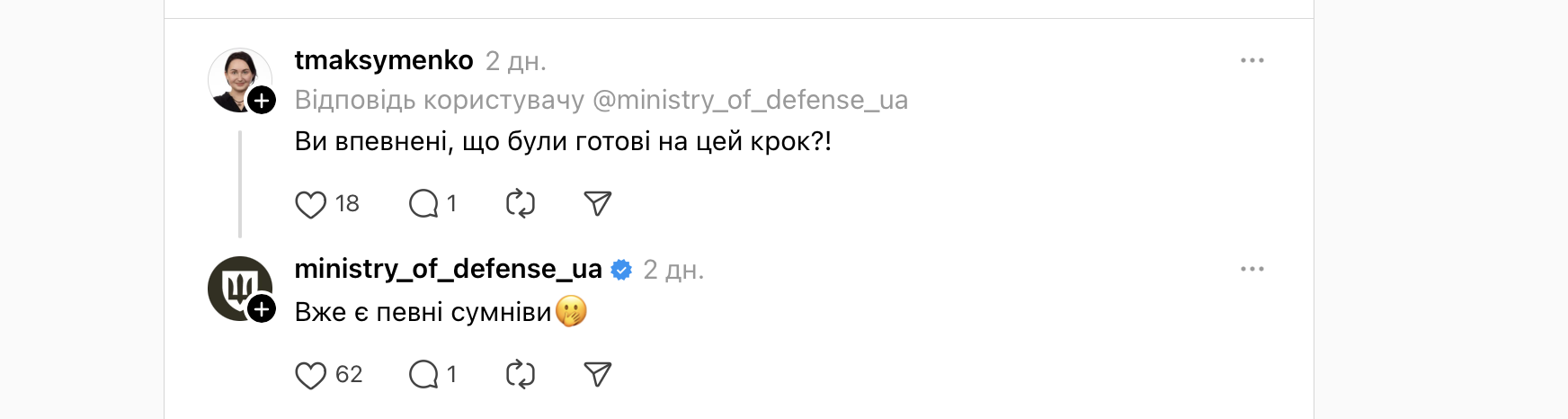Open overflow menu on tmaksymenko's reply
Screen dimensions: 1568x419
click(1252, 60)
